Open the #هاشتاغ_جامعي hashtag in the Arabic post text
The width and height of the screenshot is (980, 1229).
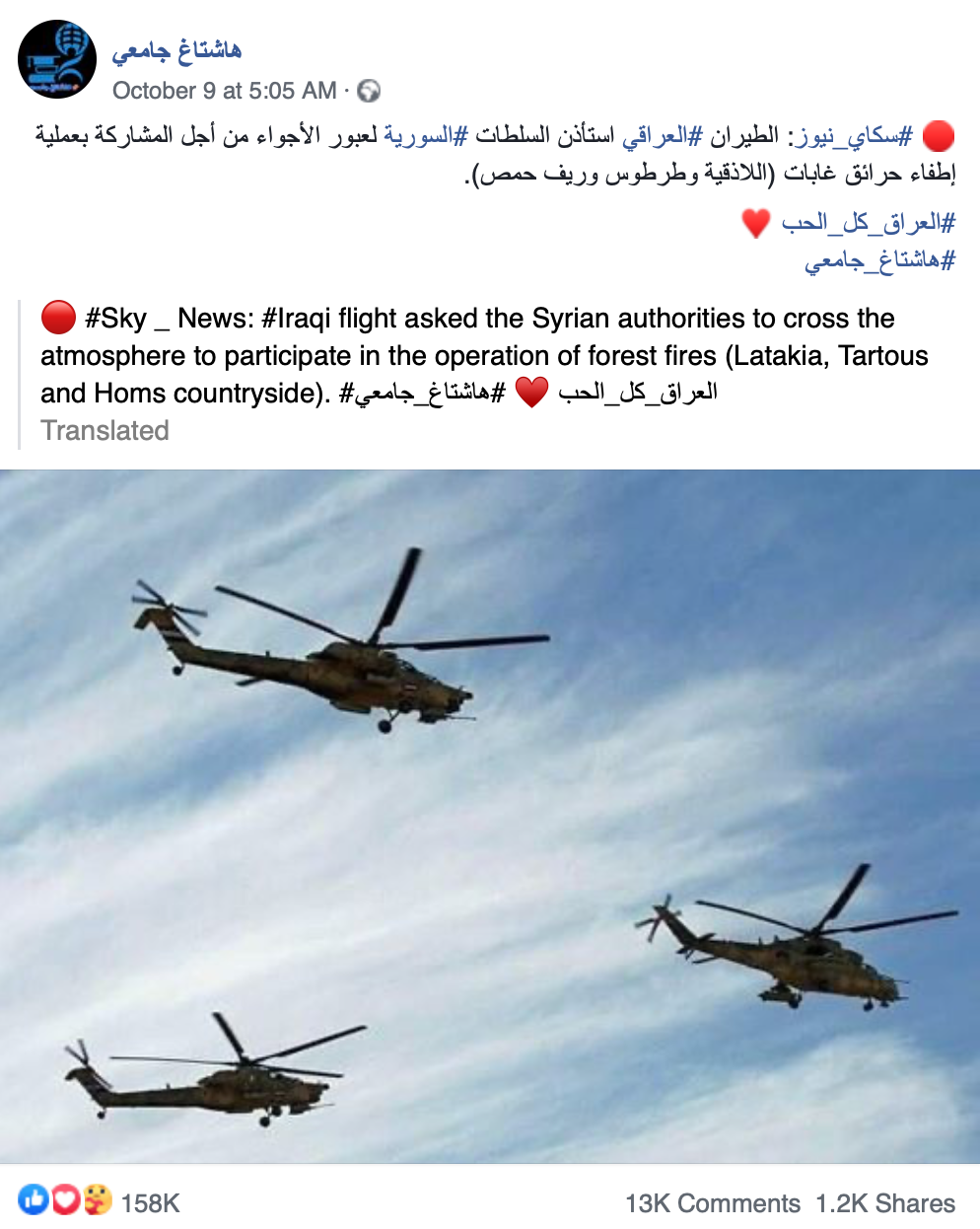[879, 260]
